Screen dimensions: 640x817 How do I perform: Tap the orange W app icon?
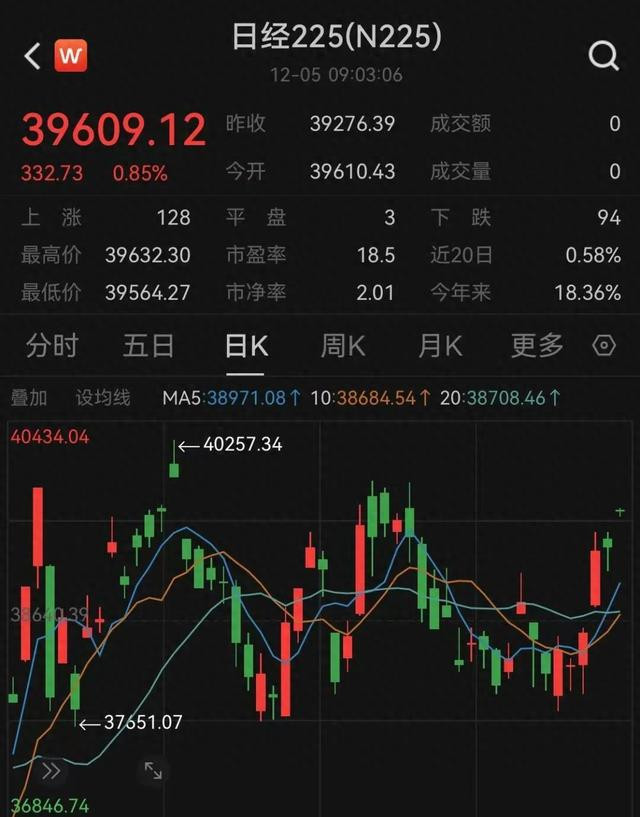(x=70, y=56)
